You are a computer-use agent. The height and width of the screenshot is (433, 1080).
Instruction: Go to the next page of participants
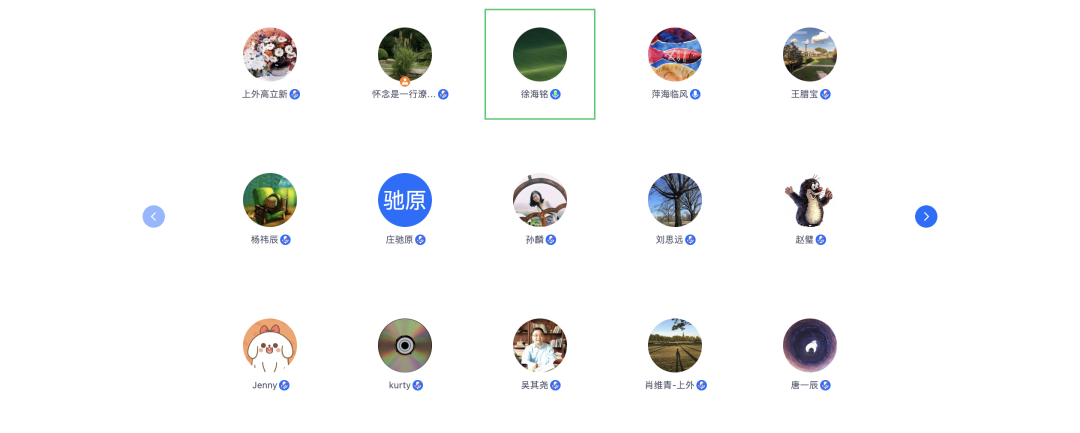tap(926, 216)
